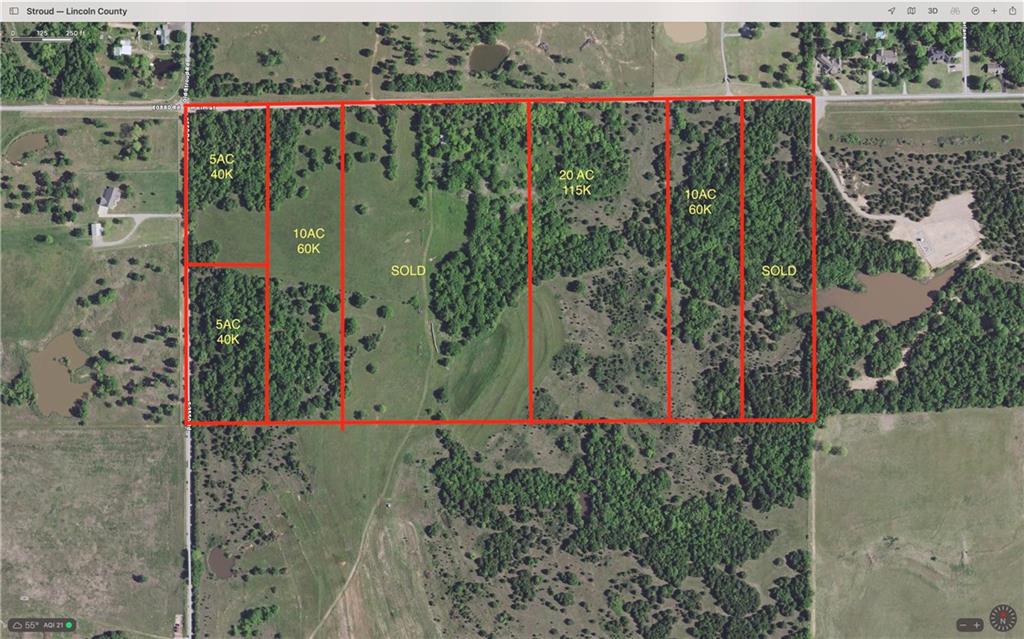Center map on current location

891,10
